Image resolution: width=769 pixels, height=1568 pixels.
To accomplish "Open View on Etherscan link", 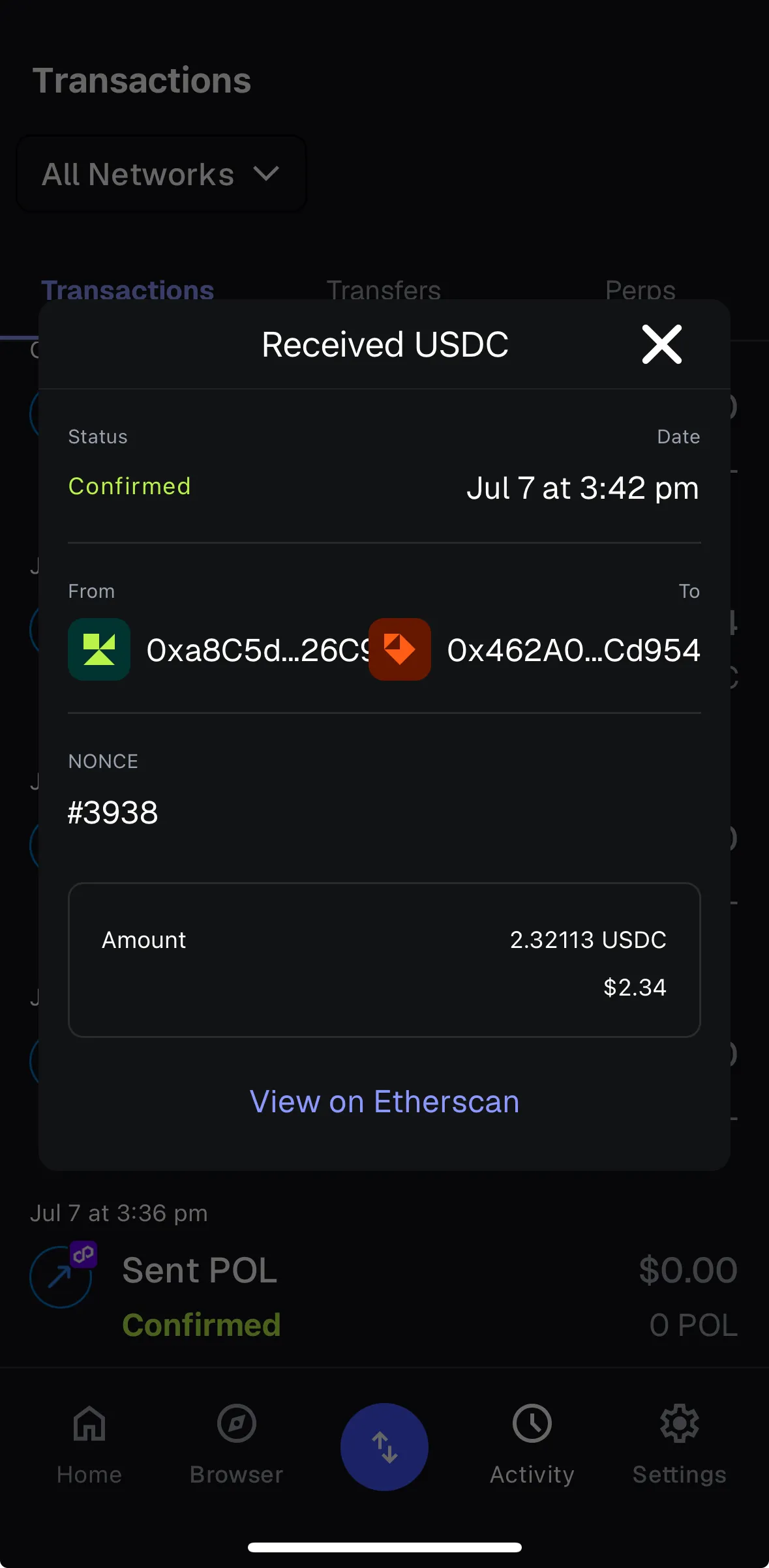I will pos(384,1101).
